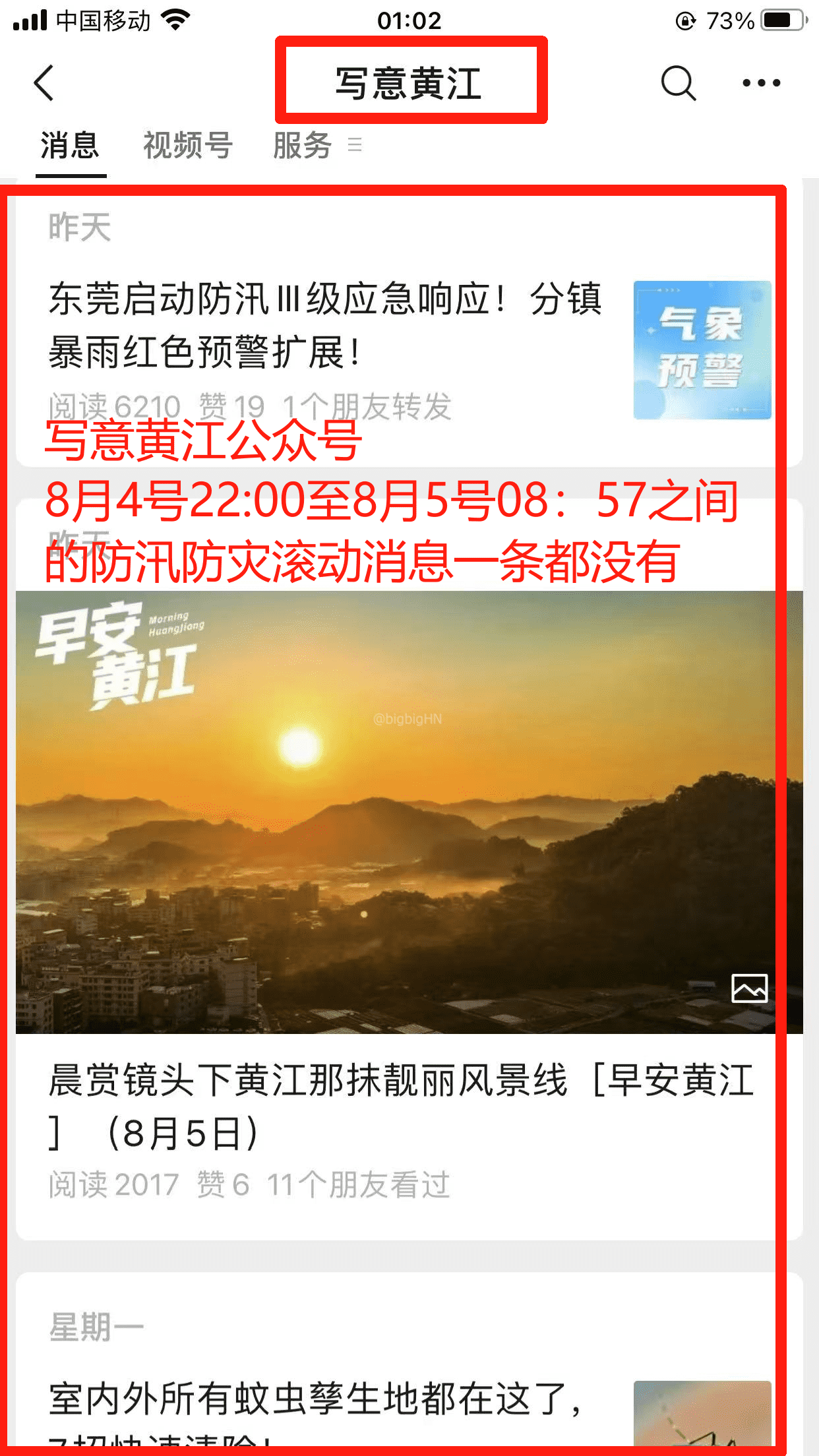The width and height of the screenshot is (819, 1456).
Task: Open the 室内外所有蚊虫孳生地 article
Action: click(x=317, y=1399)
